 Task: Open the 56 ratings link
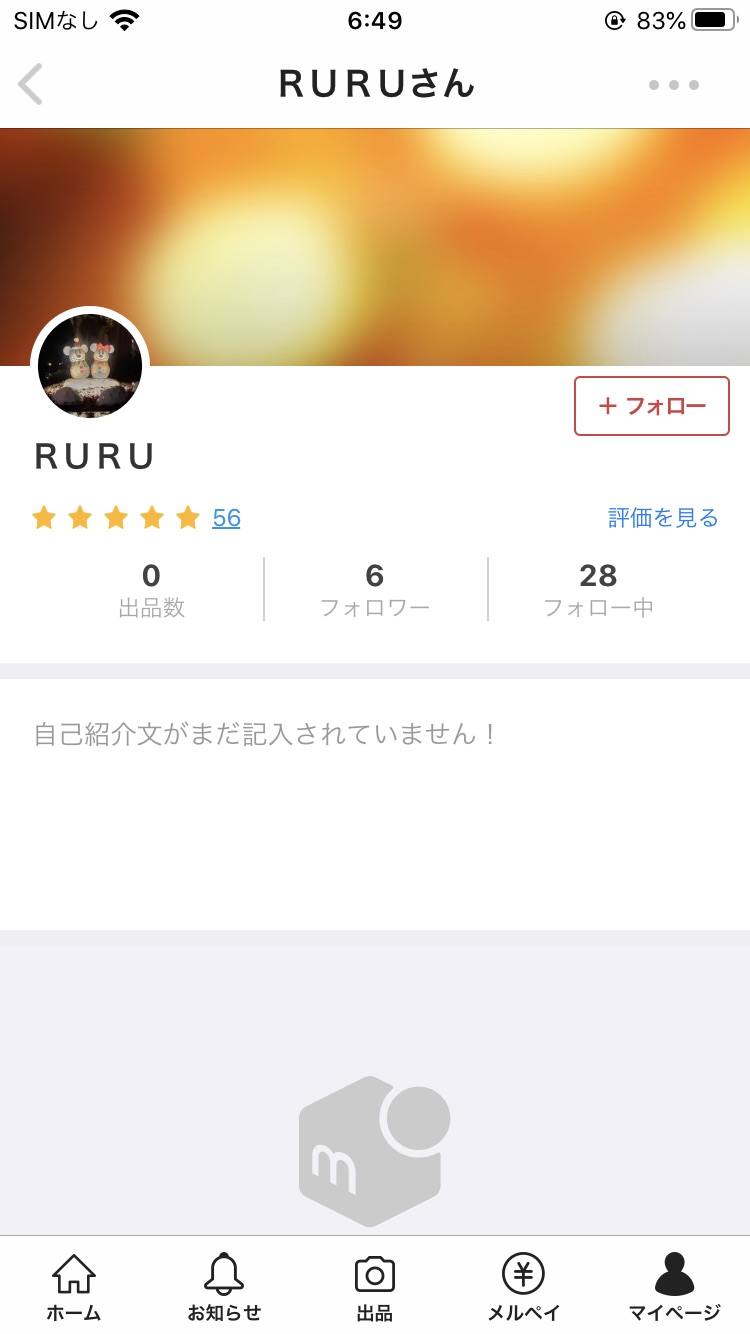click(x=226, y=518)
